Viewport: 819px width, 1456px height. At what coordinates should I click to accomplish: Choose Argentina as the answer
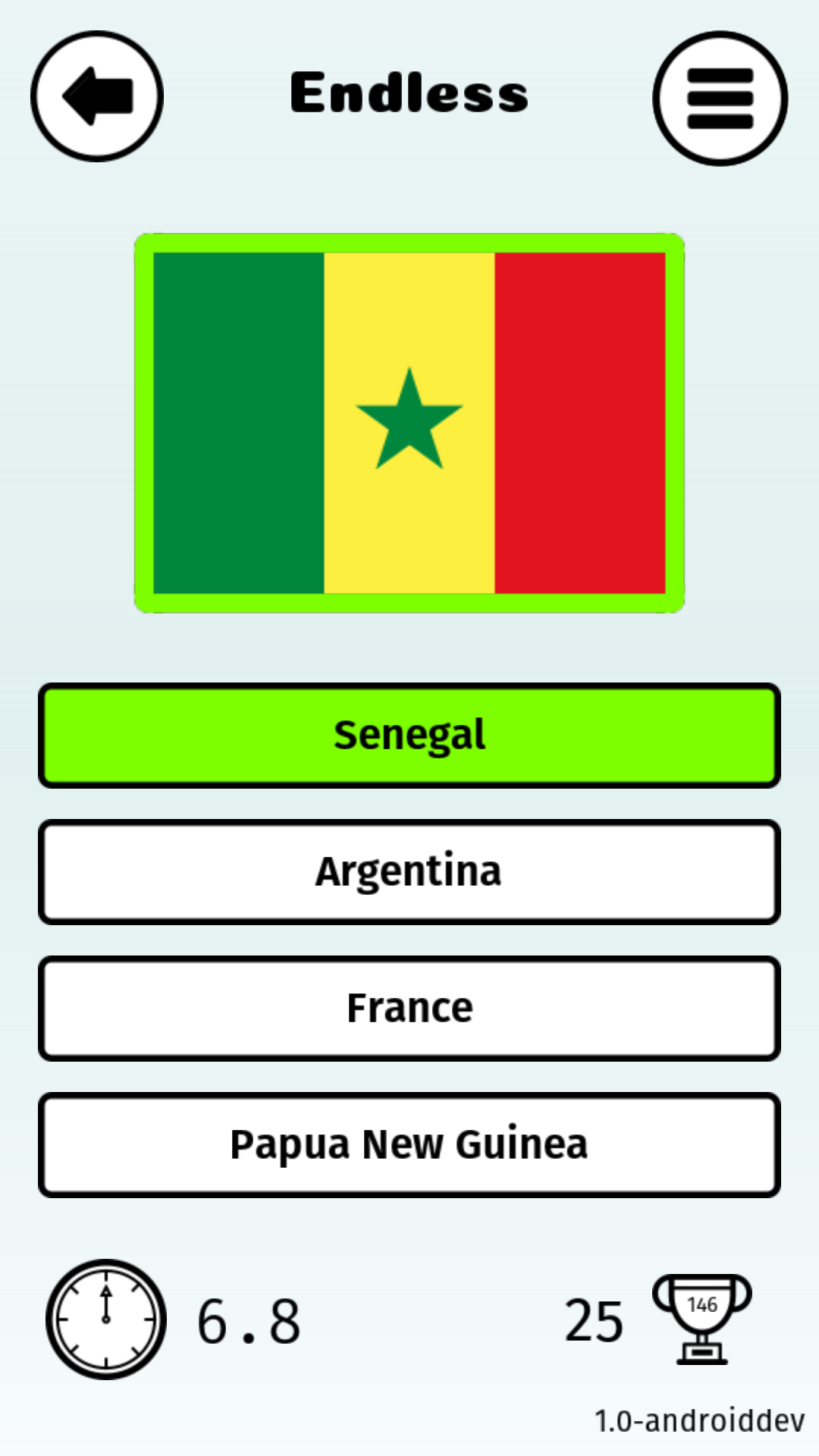(x=409, y=872)
